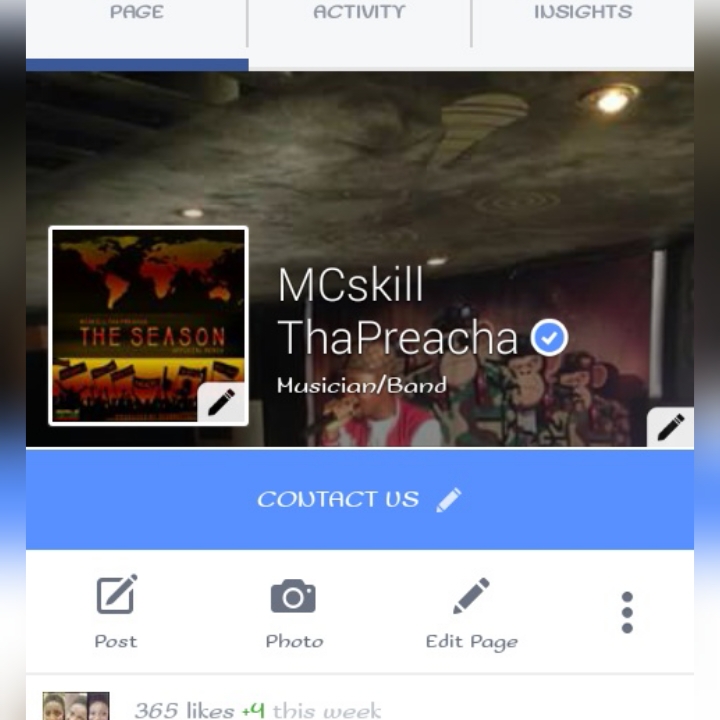This screenshot has height=720, width=720.
Task: Select the Page tab
Action: click(x=137, y=14)
